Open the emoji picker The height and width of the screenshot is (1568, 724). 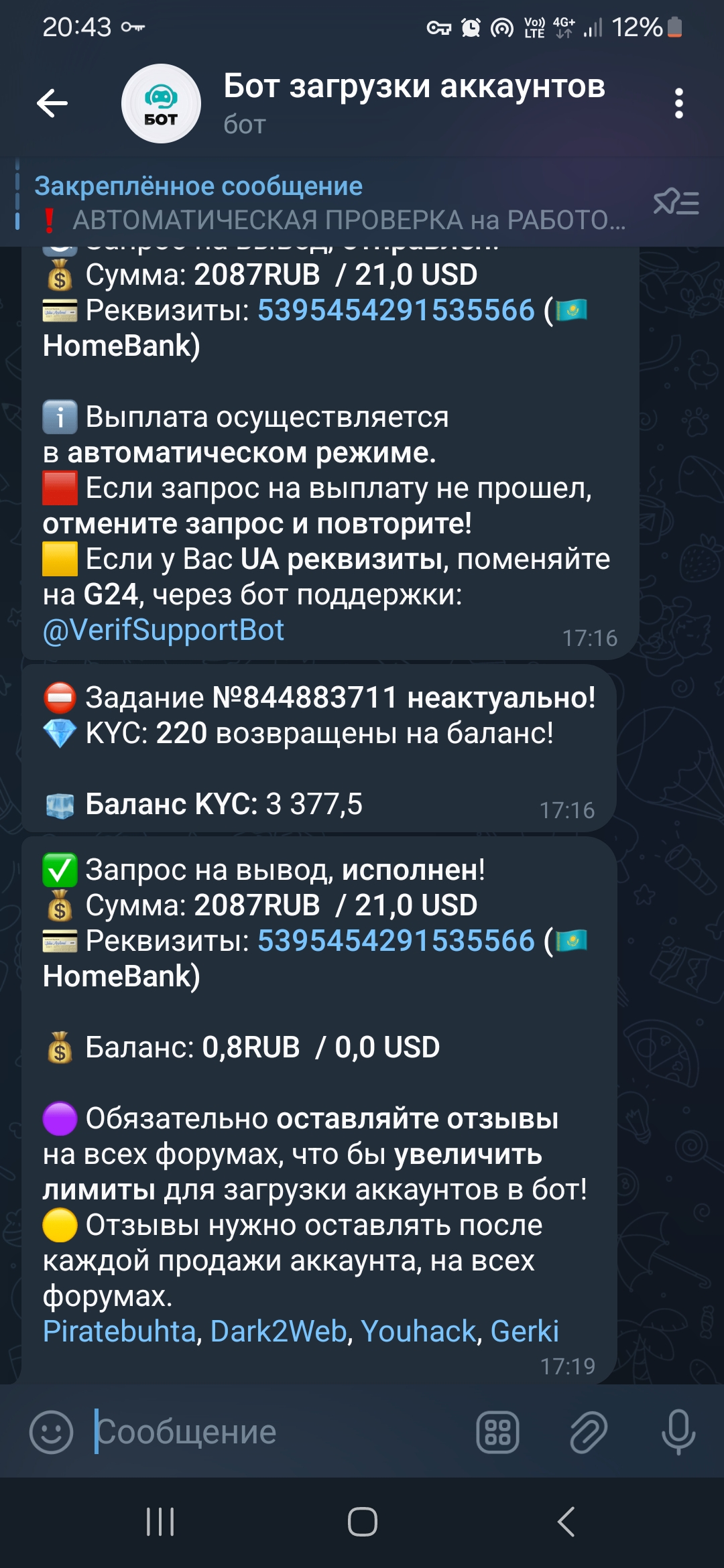point(51,1432)
